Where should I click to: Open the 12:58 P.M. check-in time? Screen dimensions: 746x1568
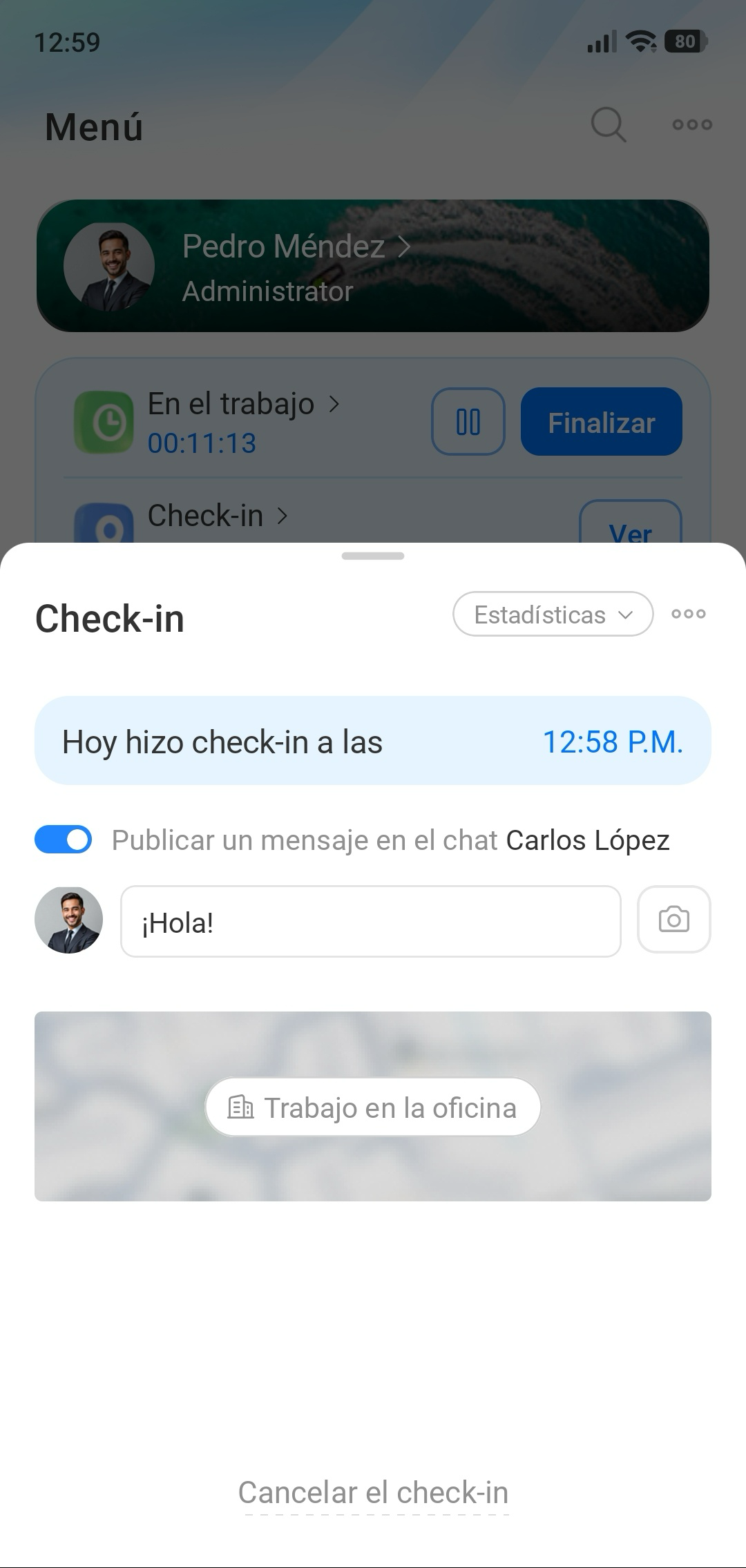tap(613, 742)
